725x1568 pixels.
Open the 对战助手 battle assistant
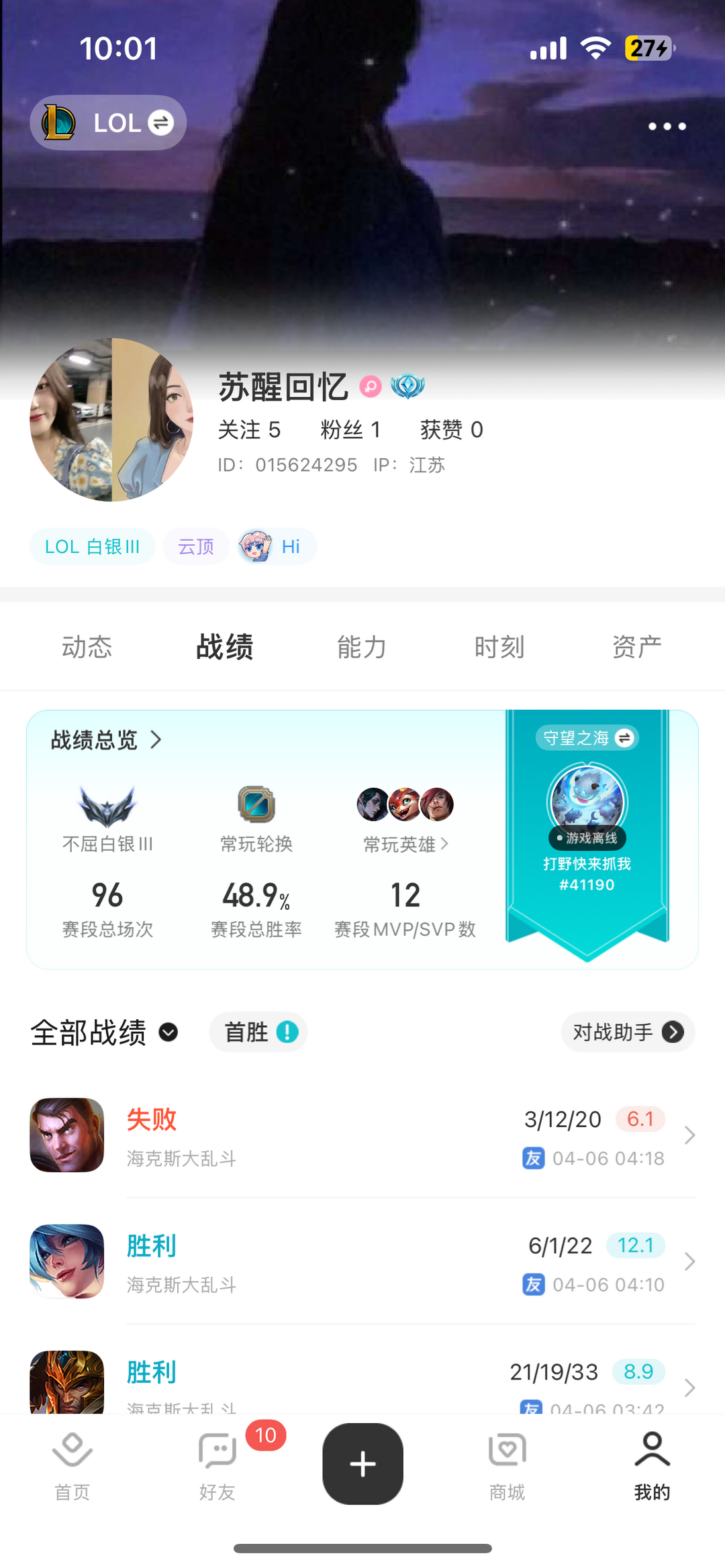tap(627, 1033)
